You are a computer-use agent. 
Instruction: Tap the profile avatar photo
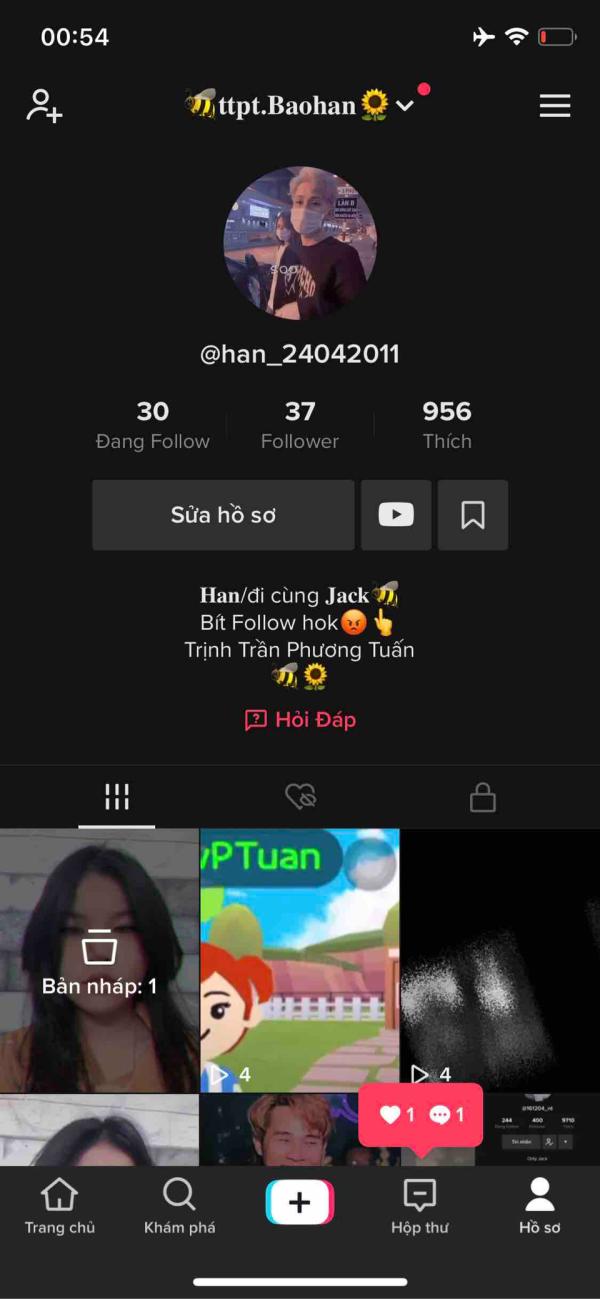click(x=300, y=243)
